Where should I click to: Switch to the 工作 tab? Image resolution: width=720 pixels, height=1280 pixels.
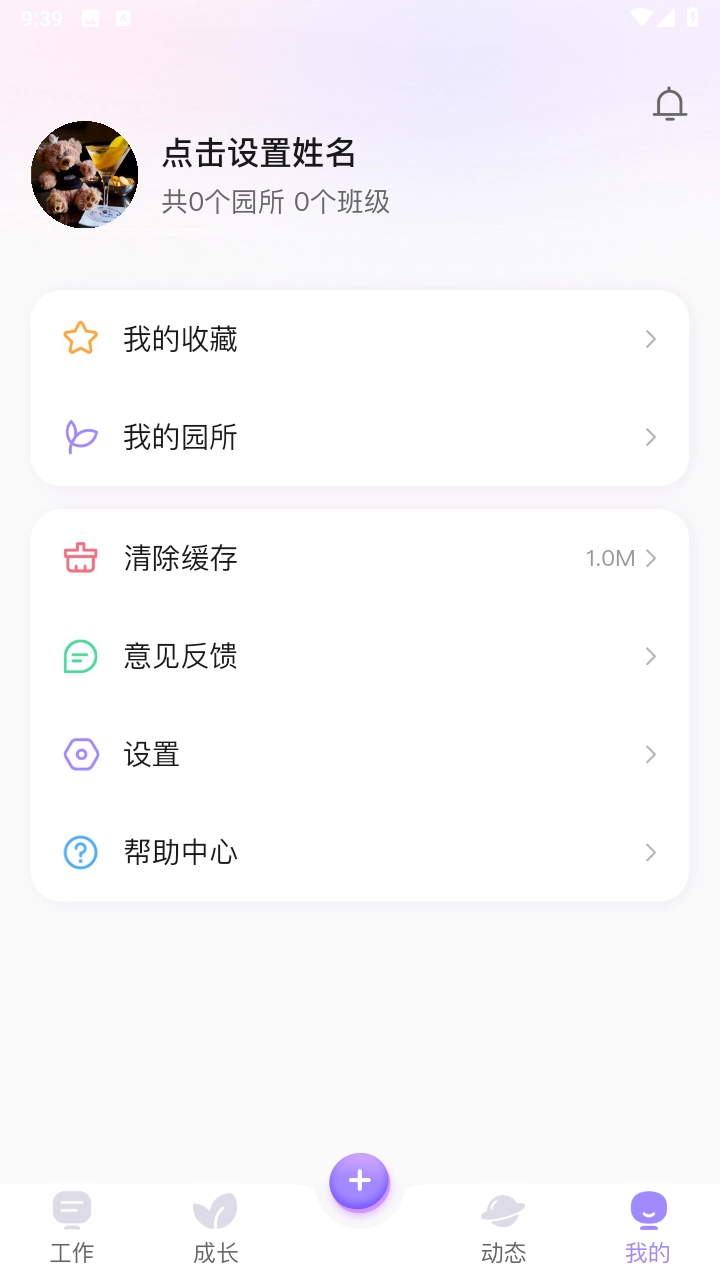tap(71, 1225)
